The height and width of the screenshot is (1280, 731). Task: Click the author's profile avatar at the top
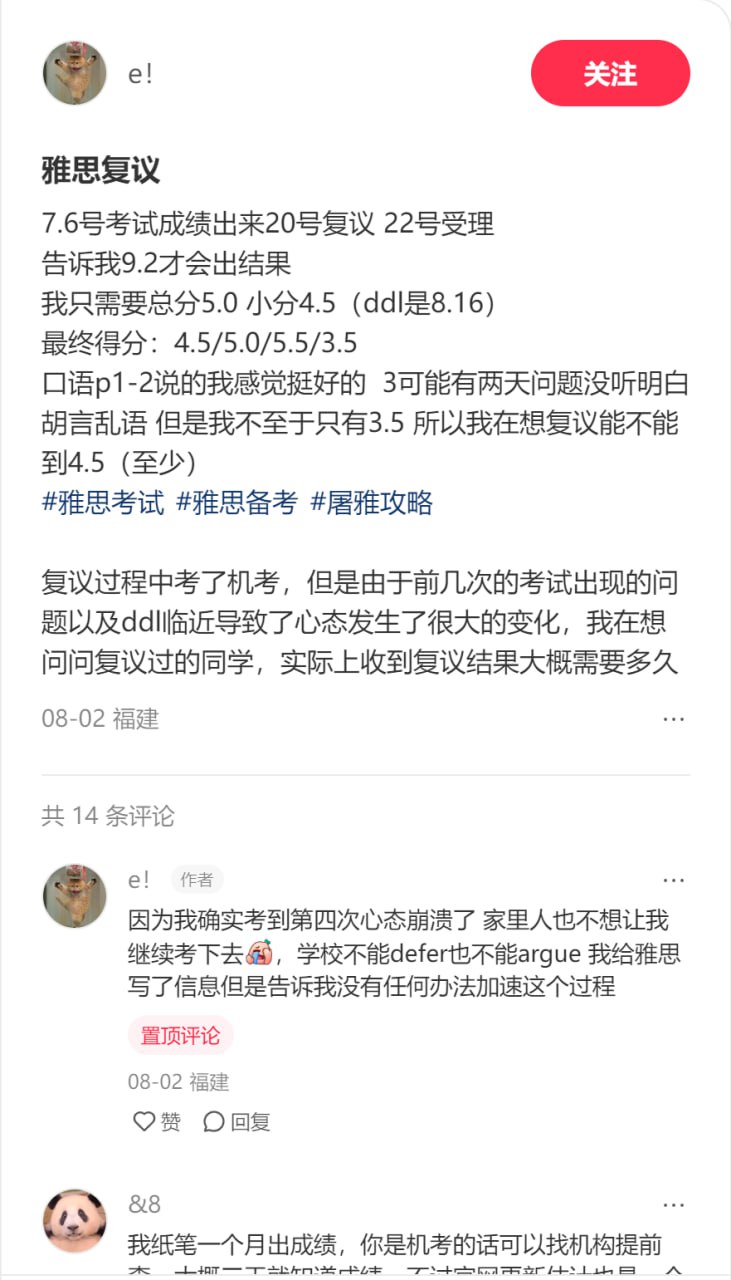coord(75,73)
